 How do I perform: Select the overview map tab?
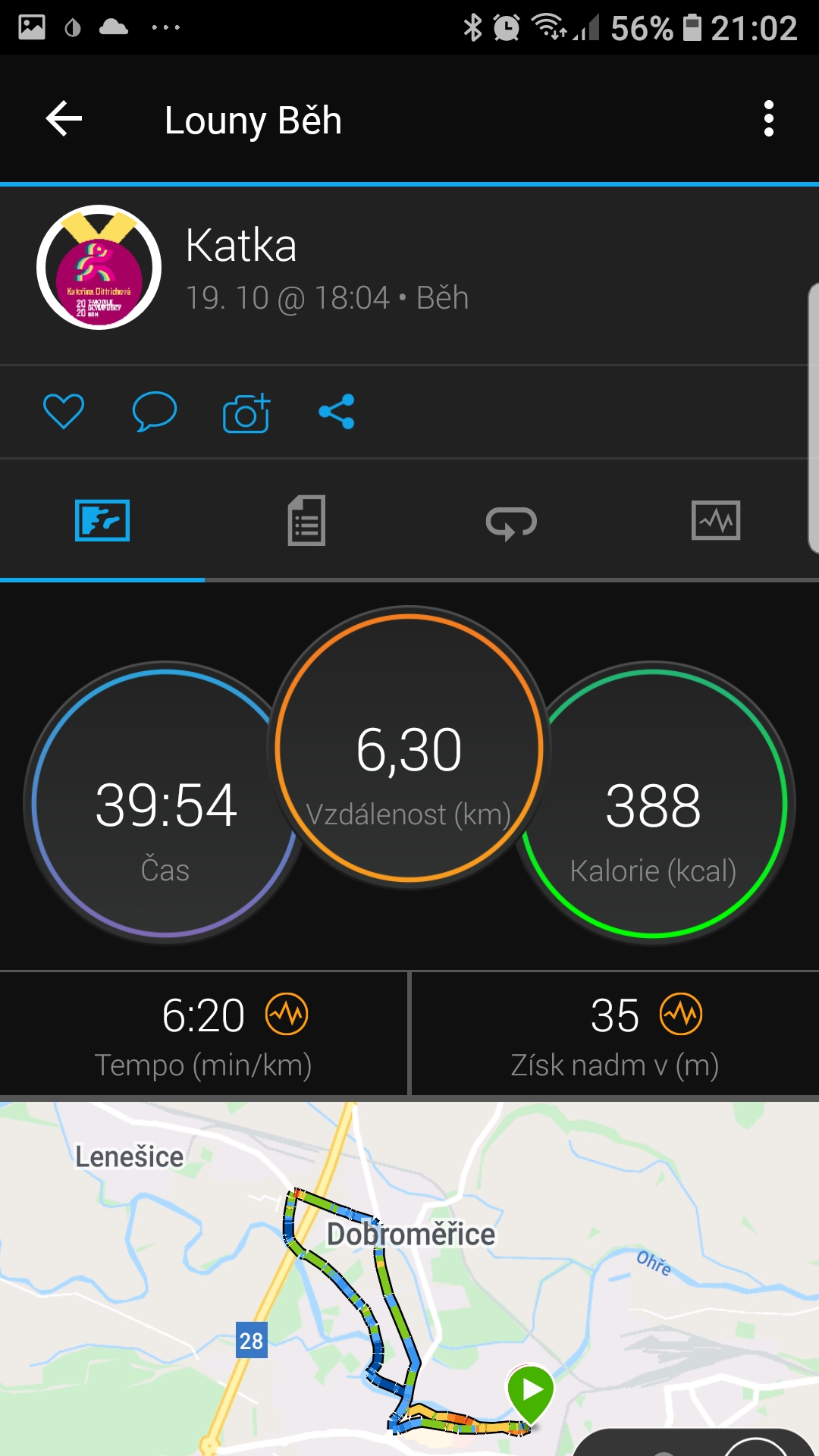coord(102,520)
